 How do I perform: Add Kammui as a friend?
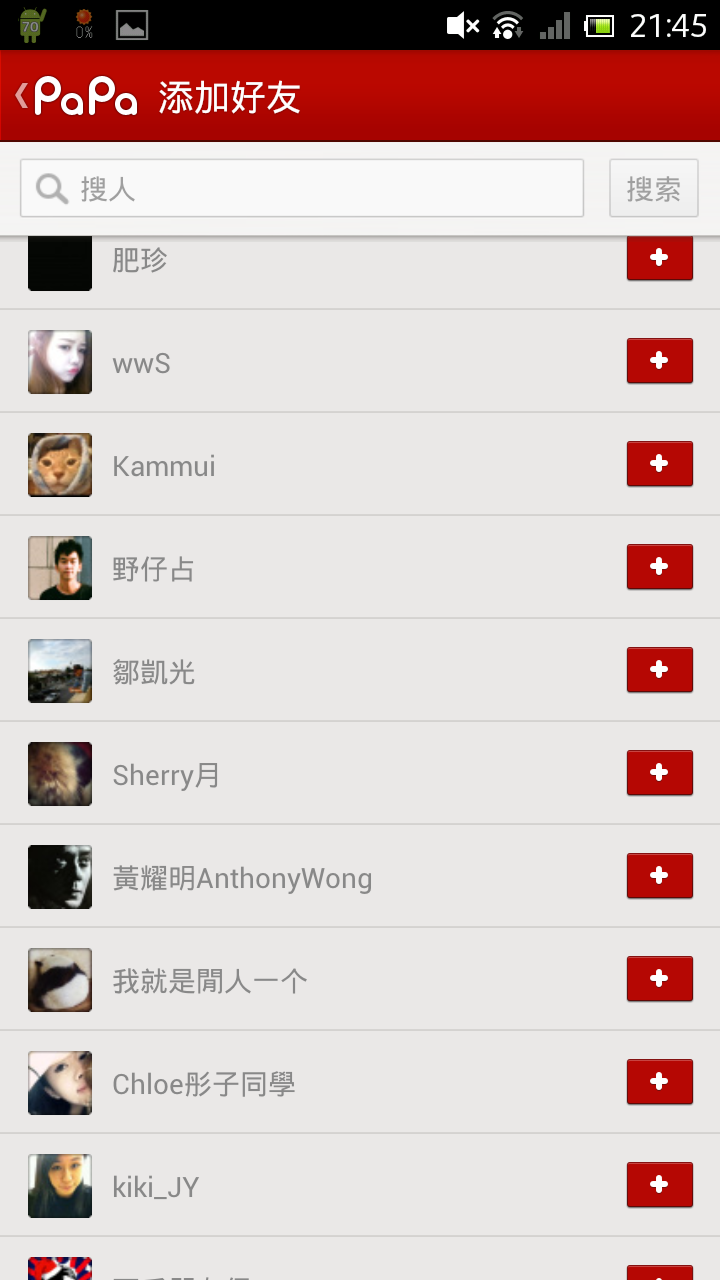659,464
